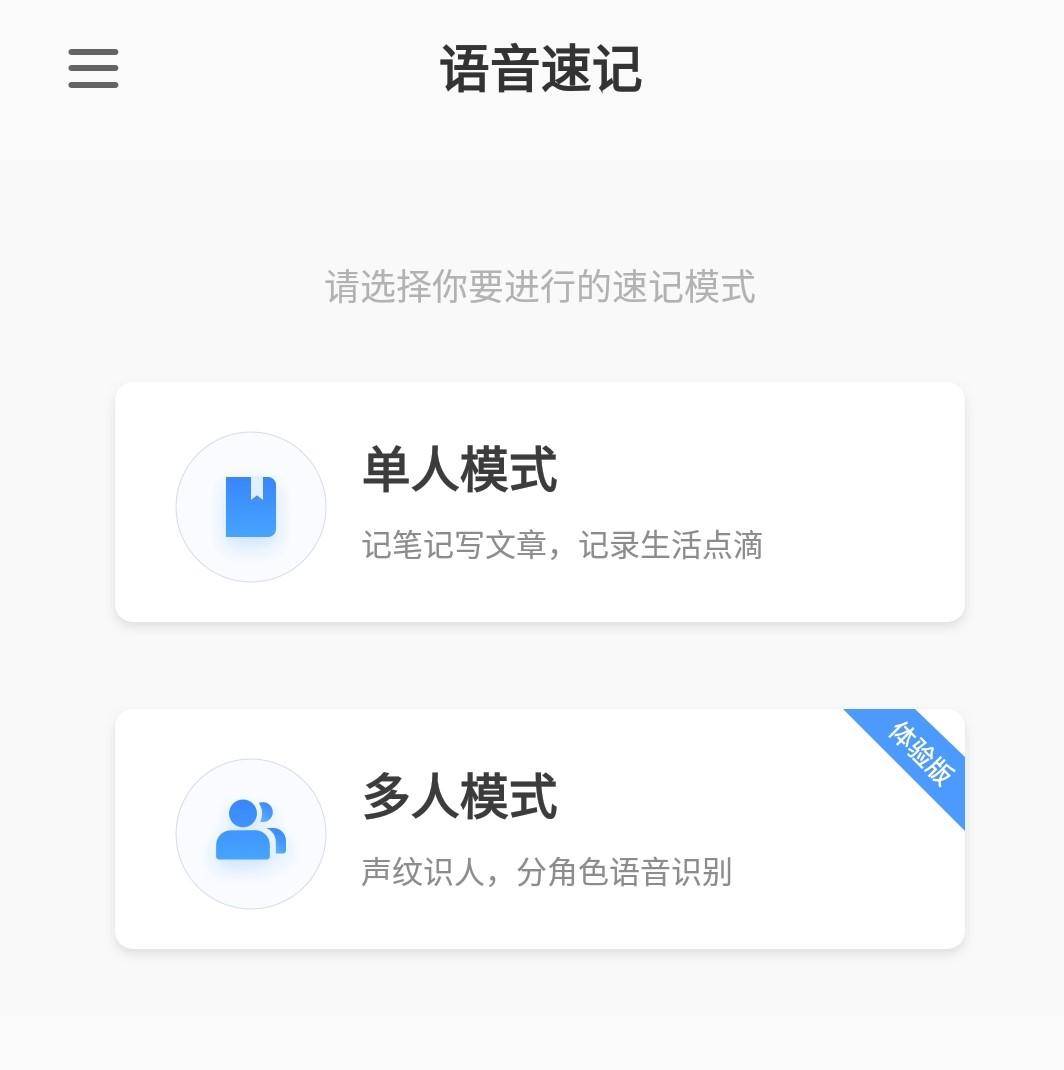Click the circular icon background above 声纹识人 text

(x=251, y=832)
